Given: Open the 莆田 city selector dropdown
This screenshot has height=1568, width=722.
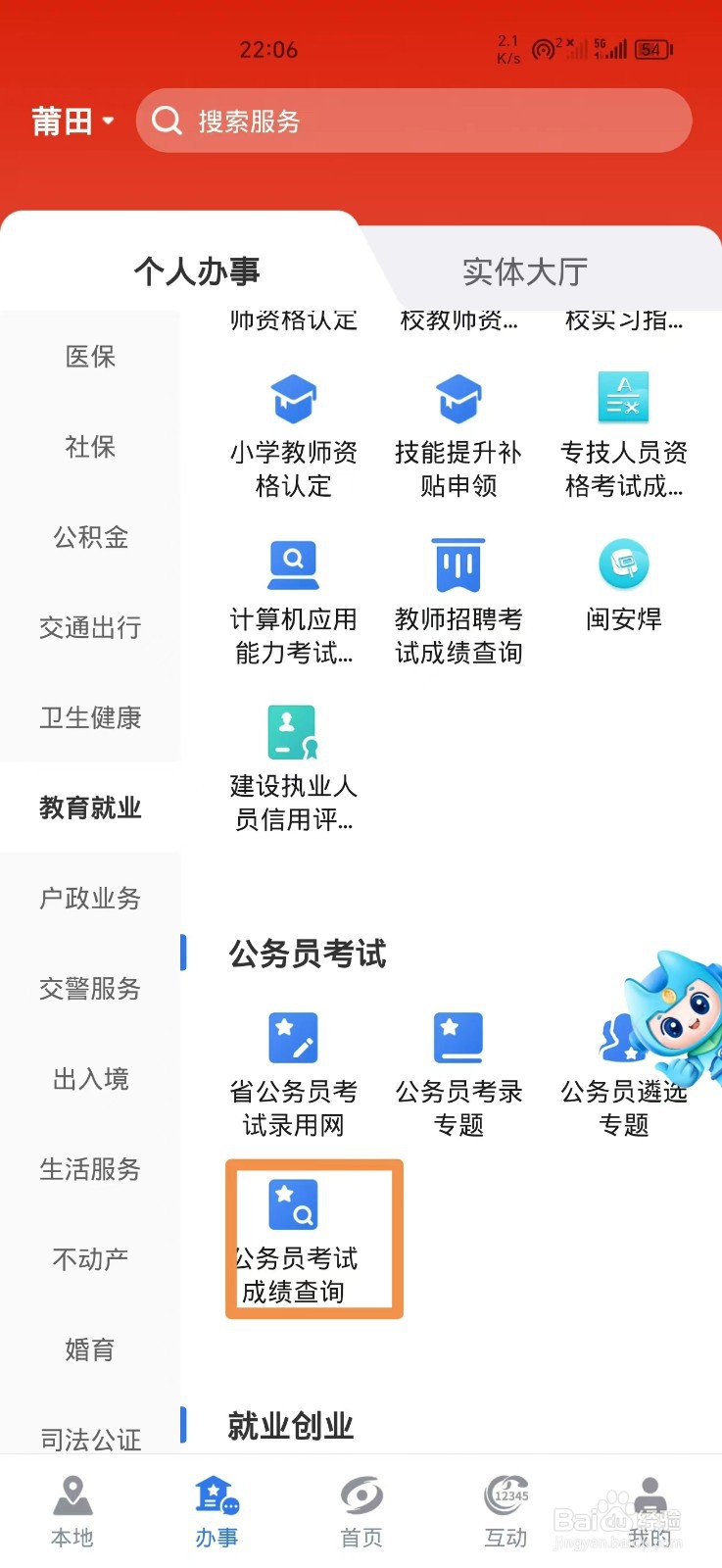Looking at the screenshot, I should tap(71, 120).
